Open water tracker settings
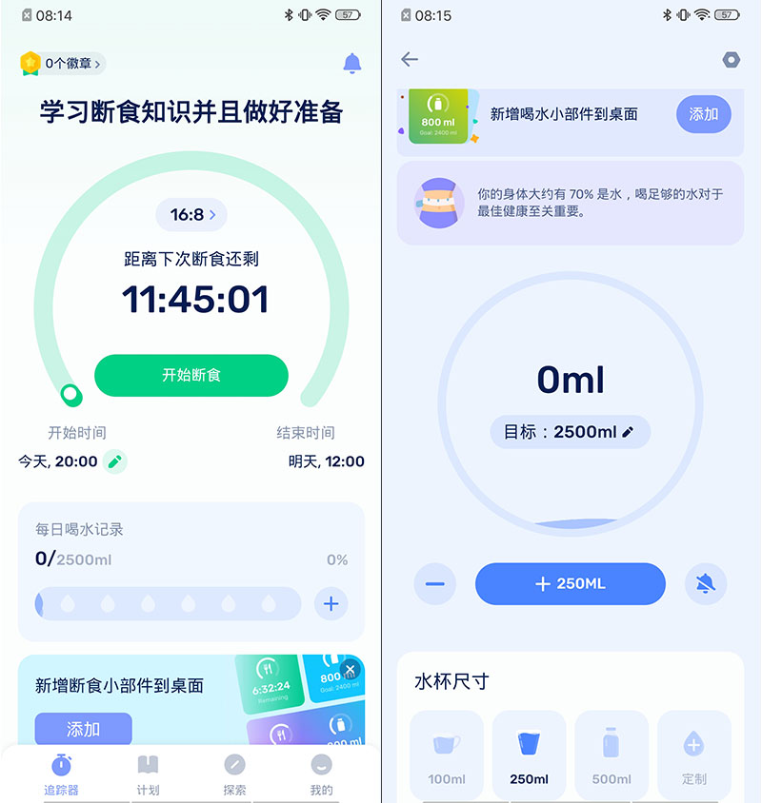 point(731,60)
